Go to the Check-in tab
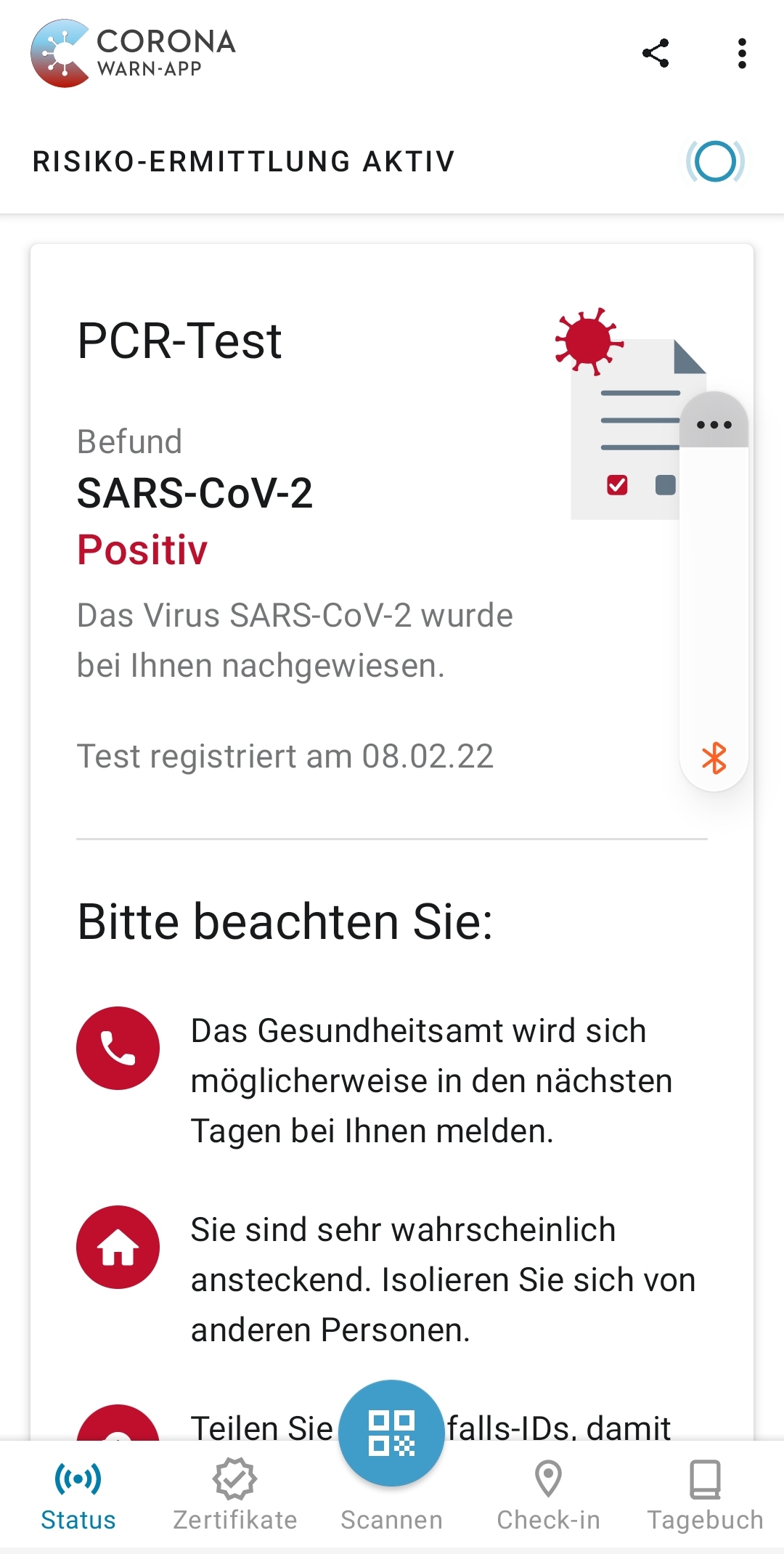 click(x=549, y=1496)
